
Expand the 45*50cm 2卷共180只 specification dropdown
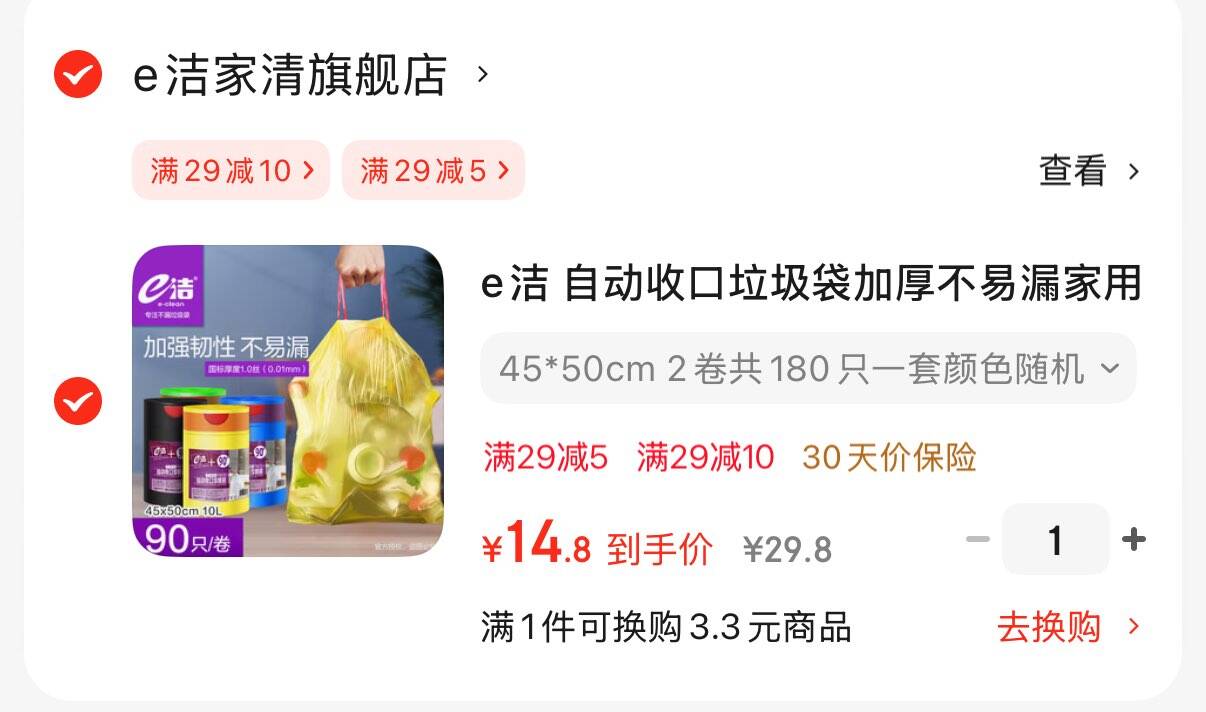tap(809, 369)
